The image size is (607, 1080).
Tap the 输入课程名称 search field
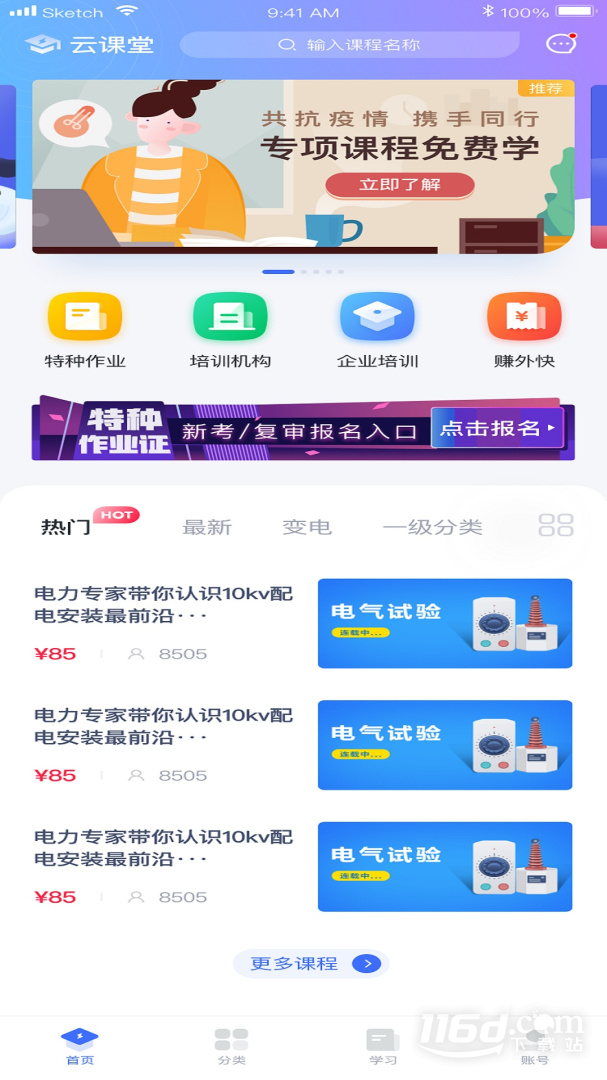click(349, 45)
